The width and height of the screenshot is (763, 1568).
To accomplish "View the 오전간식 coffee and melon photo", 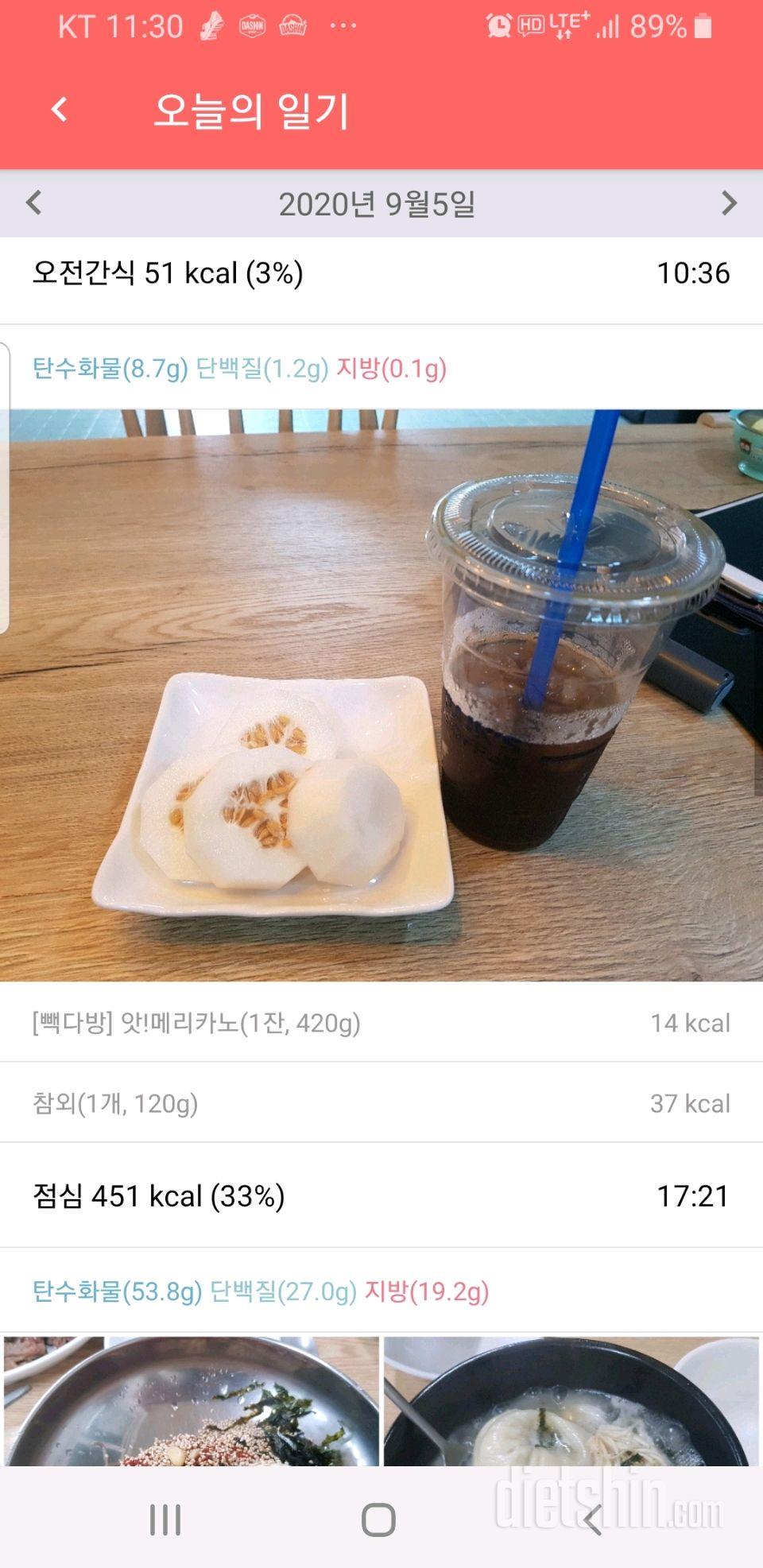I will click(381, 694).
